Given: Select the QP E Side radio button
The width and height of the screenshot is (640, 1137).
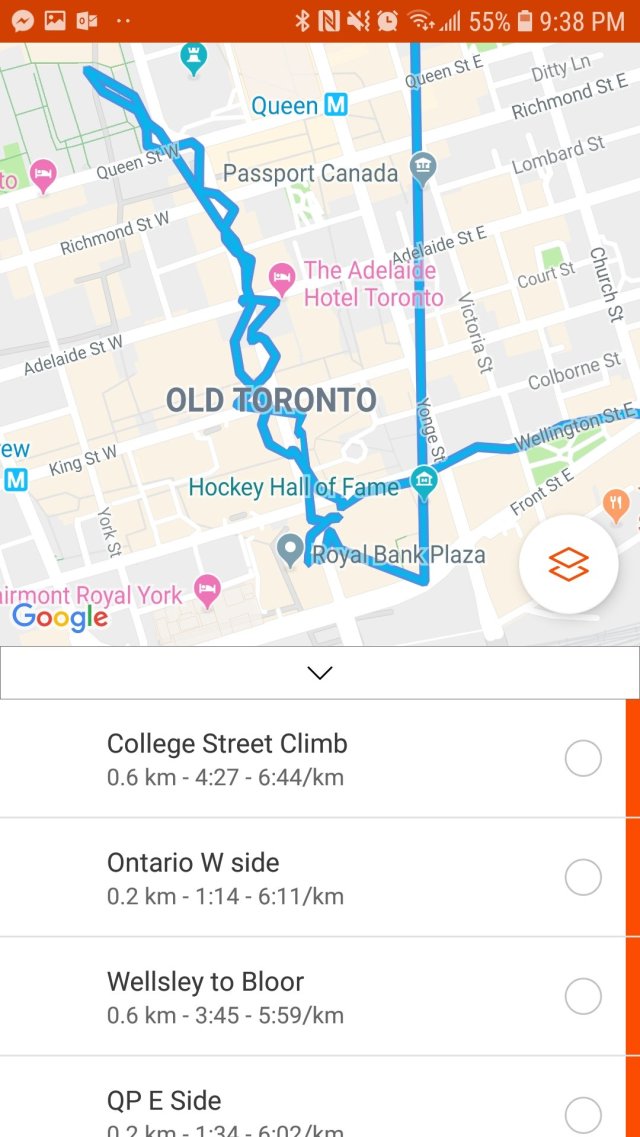Looking at the screenshot, I should pyautogui.click(x=583, y=1114).
